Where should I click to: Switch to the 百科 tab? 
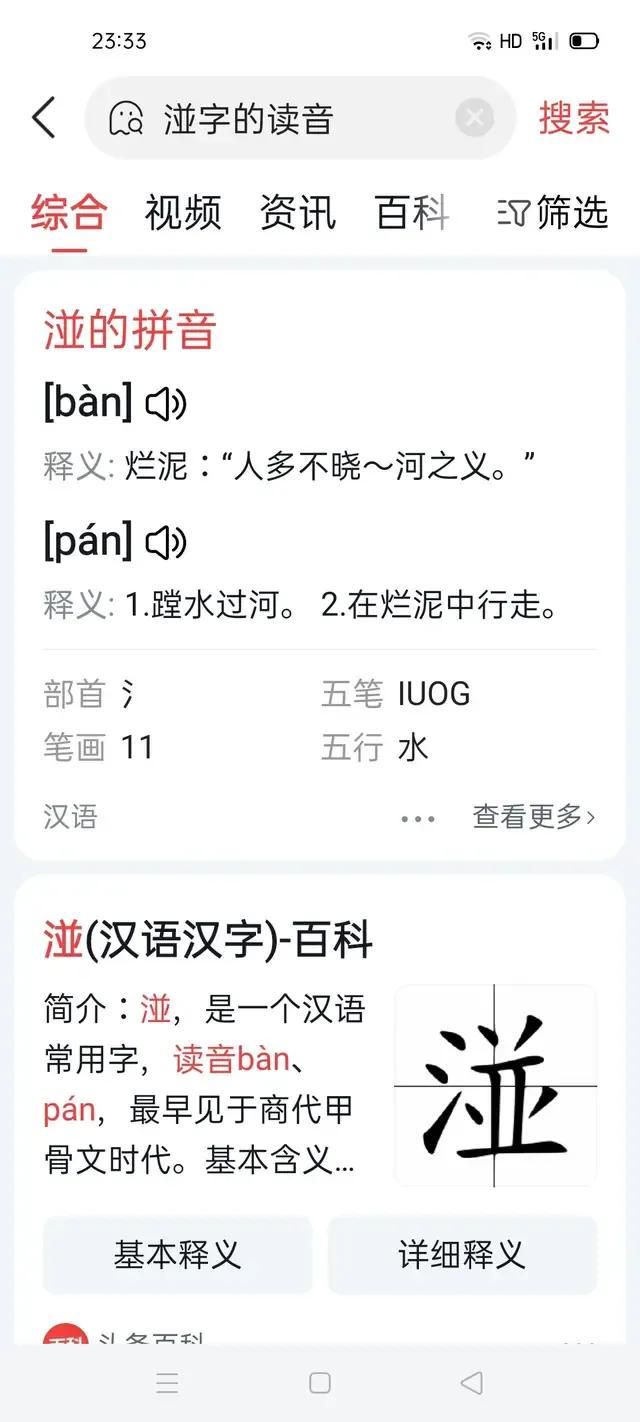411,213
